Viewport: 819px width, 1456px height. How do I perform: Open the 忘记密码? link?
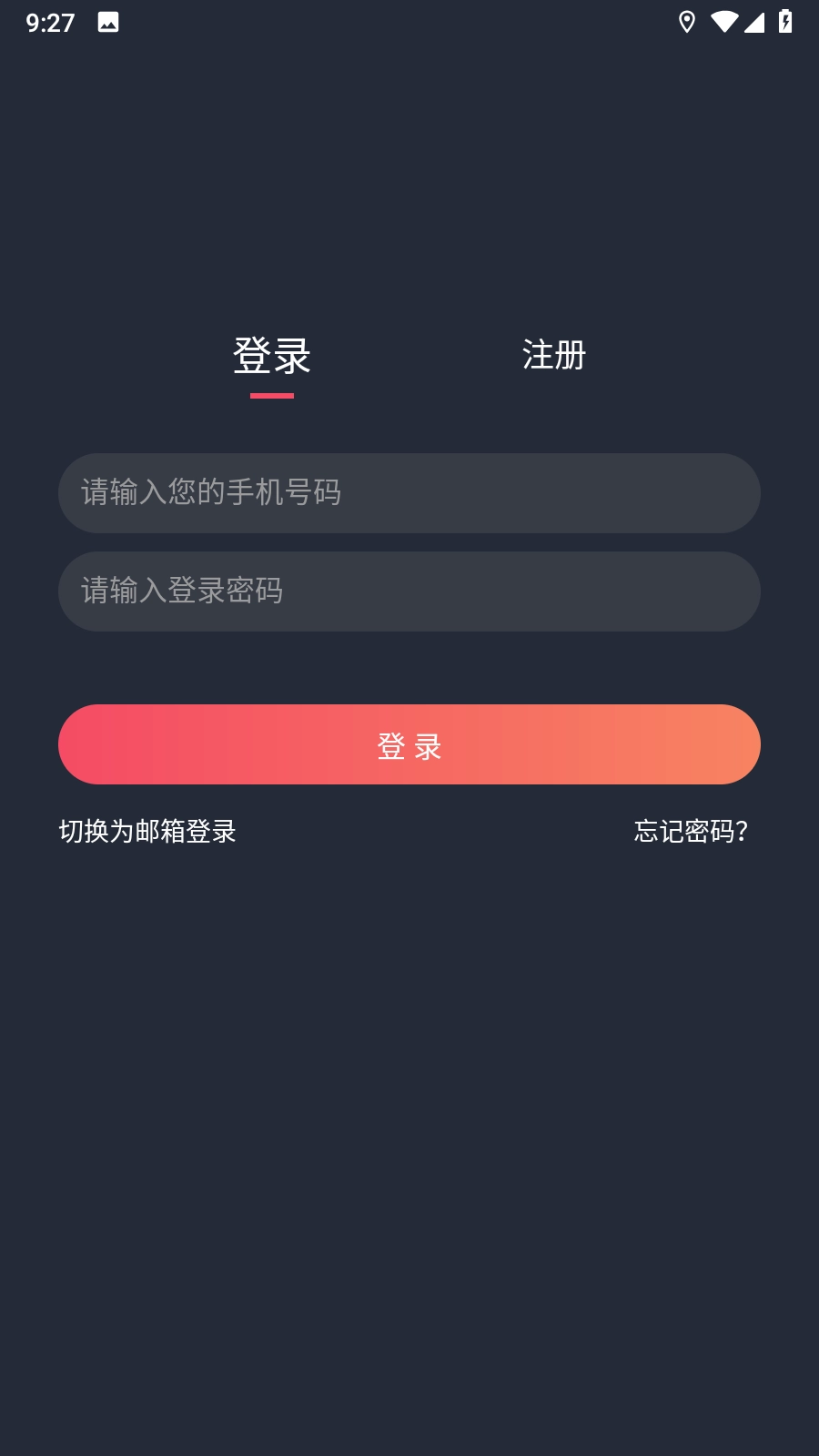(691, 831)
